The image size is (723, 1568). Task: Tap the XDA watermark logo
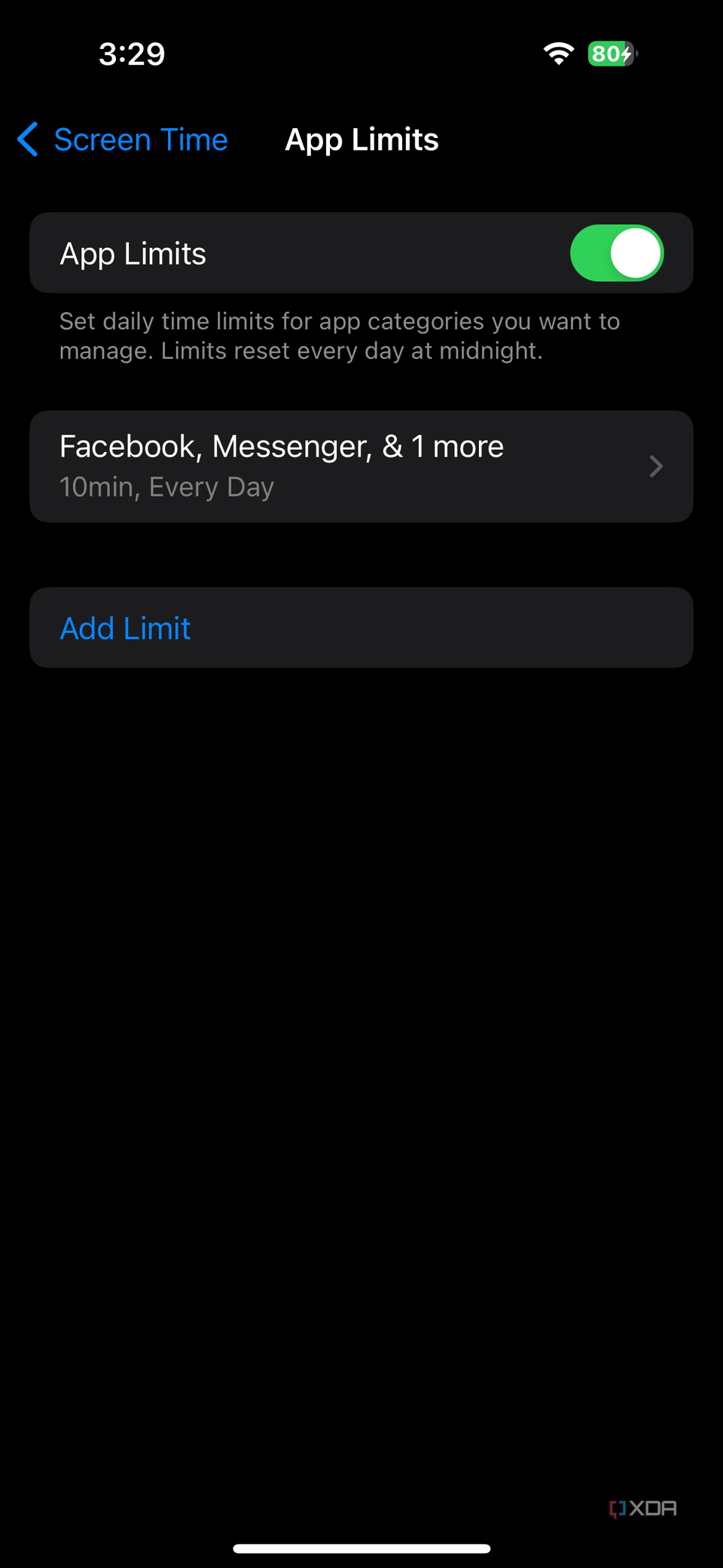point(642,1508)
